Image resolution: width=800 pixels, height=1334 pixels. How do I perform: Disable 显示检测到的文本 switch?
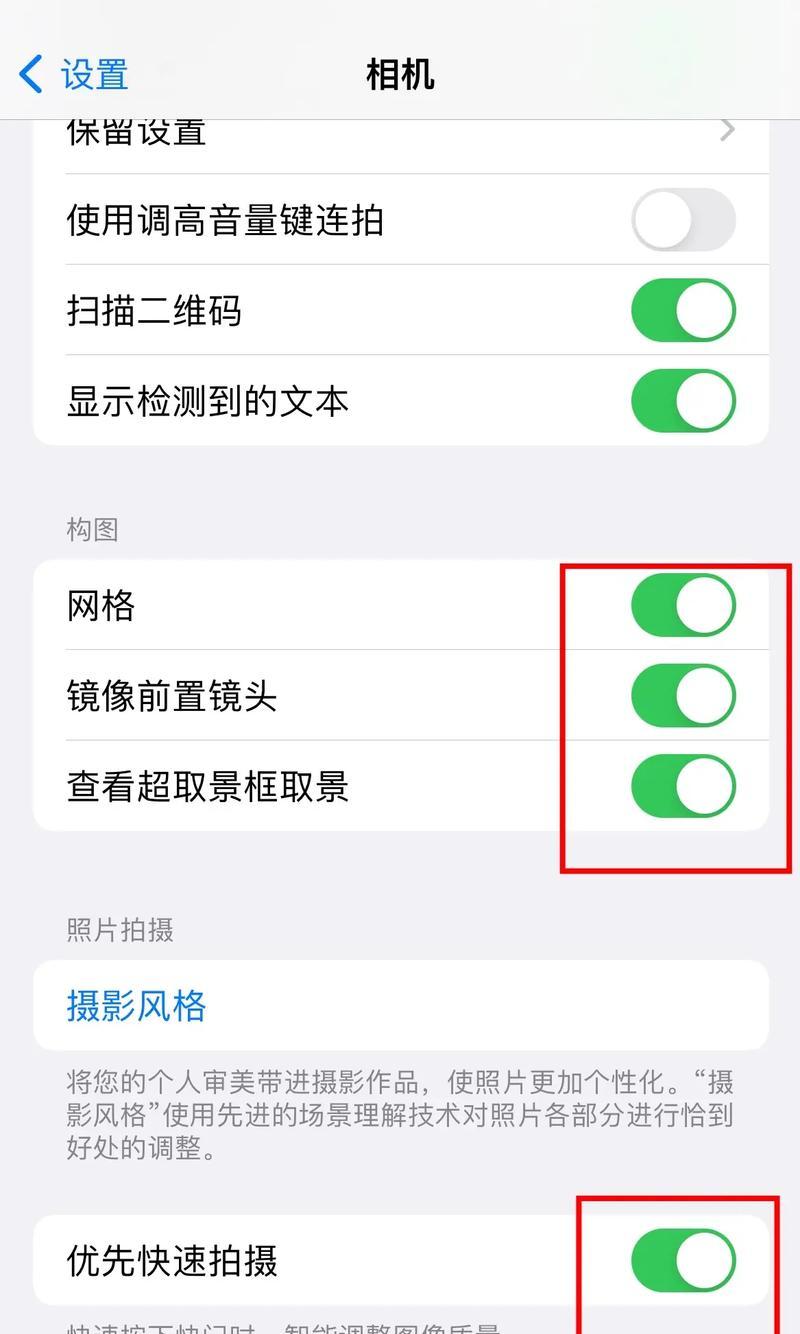[x=684, y=401]
